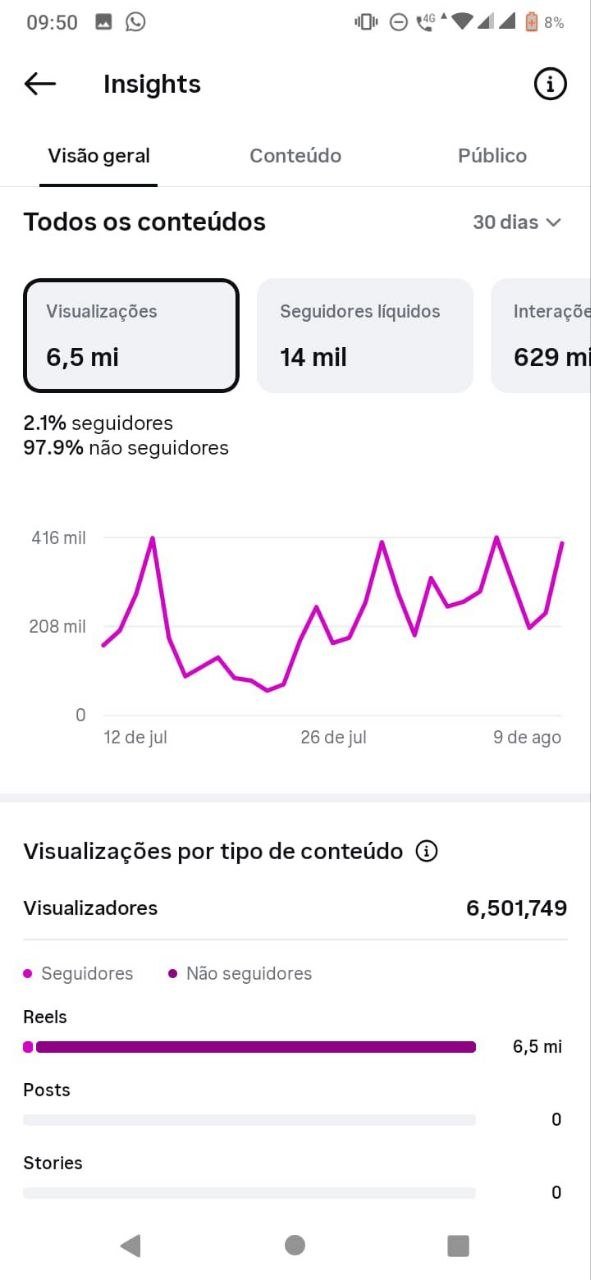This screenshot has width=591, height=1280.
Task: Switch to the Conteúdo tab
Action: tap(295, 156)
